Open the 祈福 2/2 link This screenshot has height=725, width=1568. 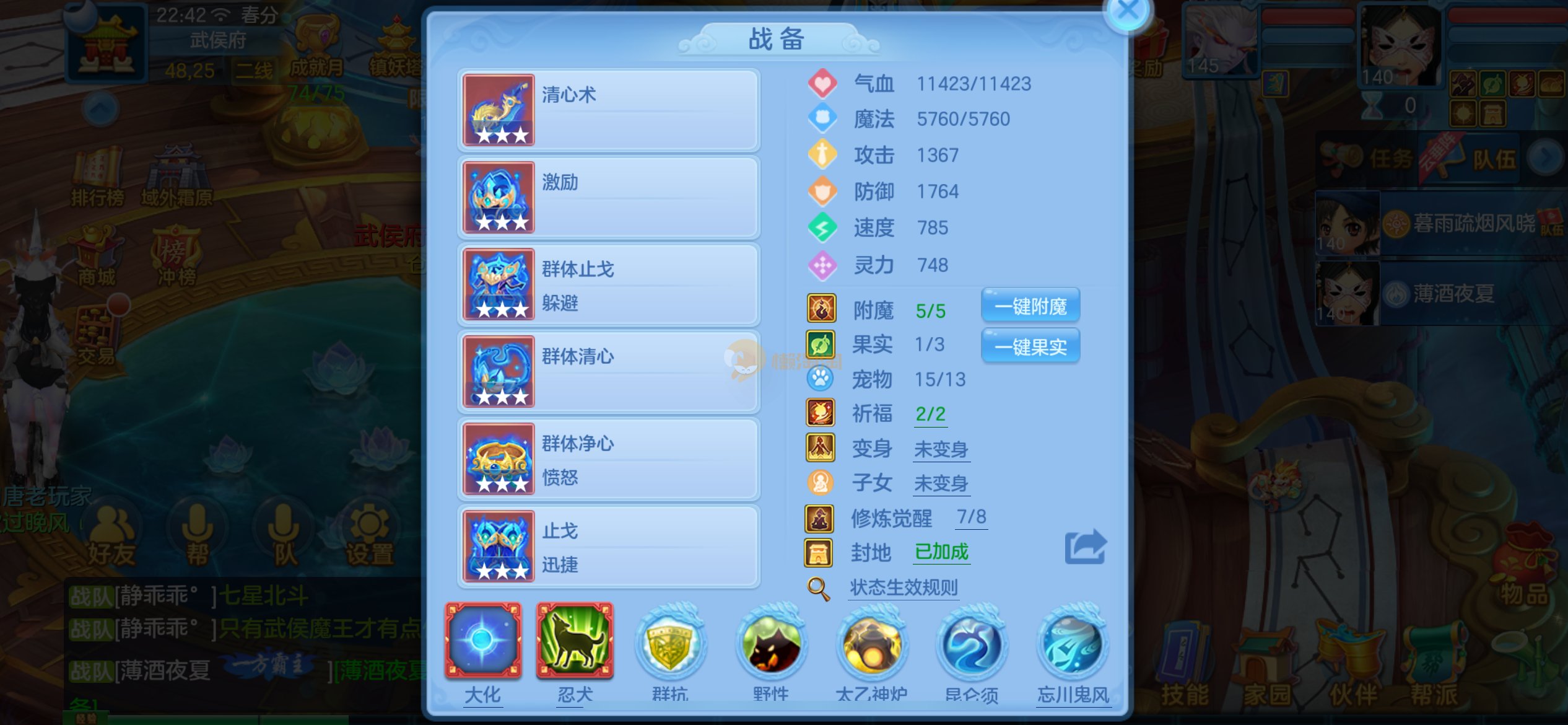pos(930,414)
